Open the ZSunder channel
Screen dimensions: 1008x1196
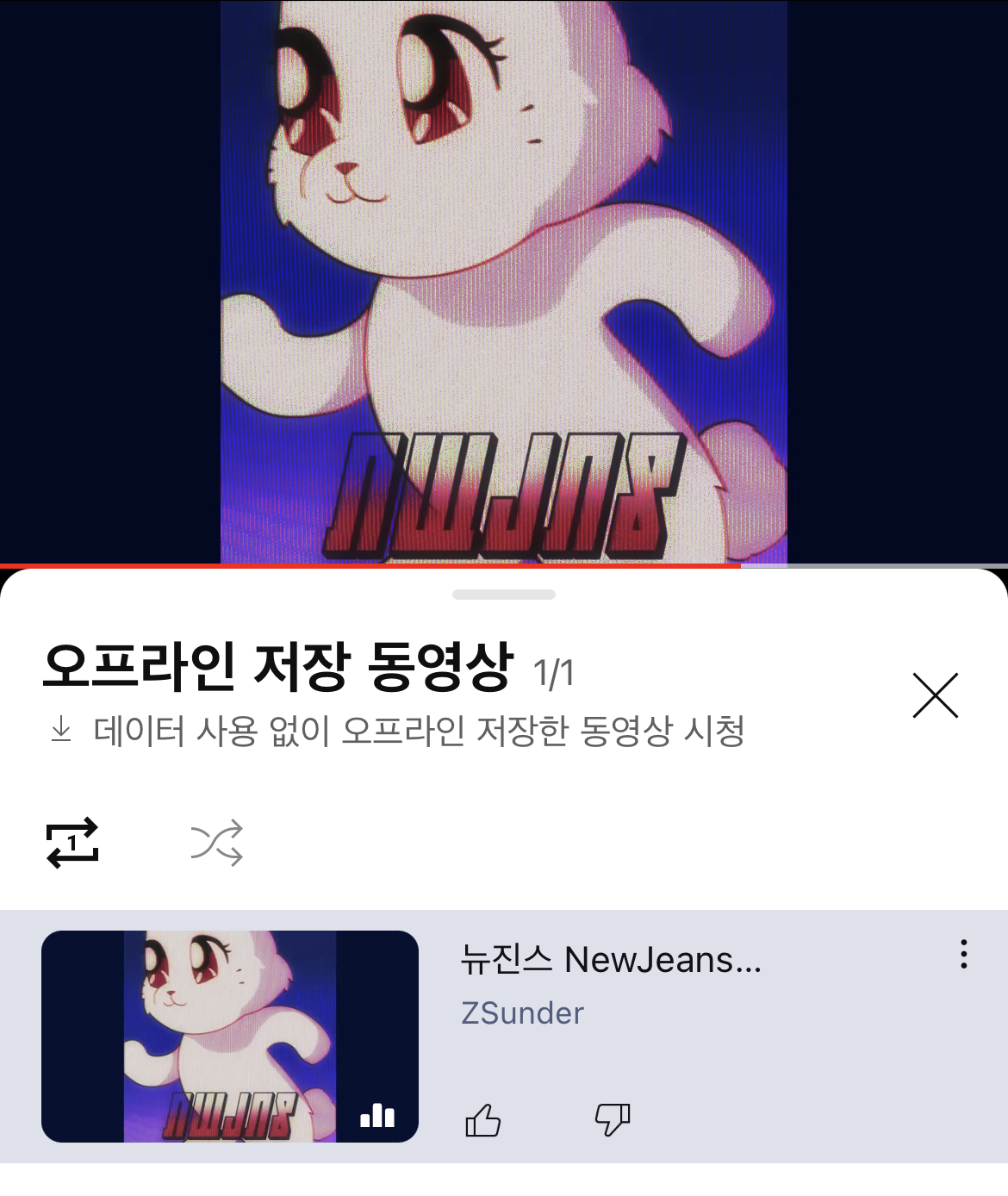(521, 1012)
